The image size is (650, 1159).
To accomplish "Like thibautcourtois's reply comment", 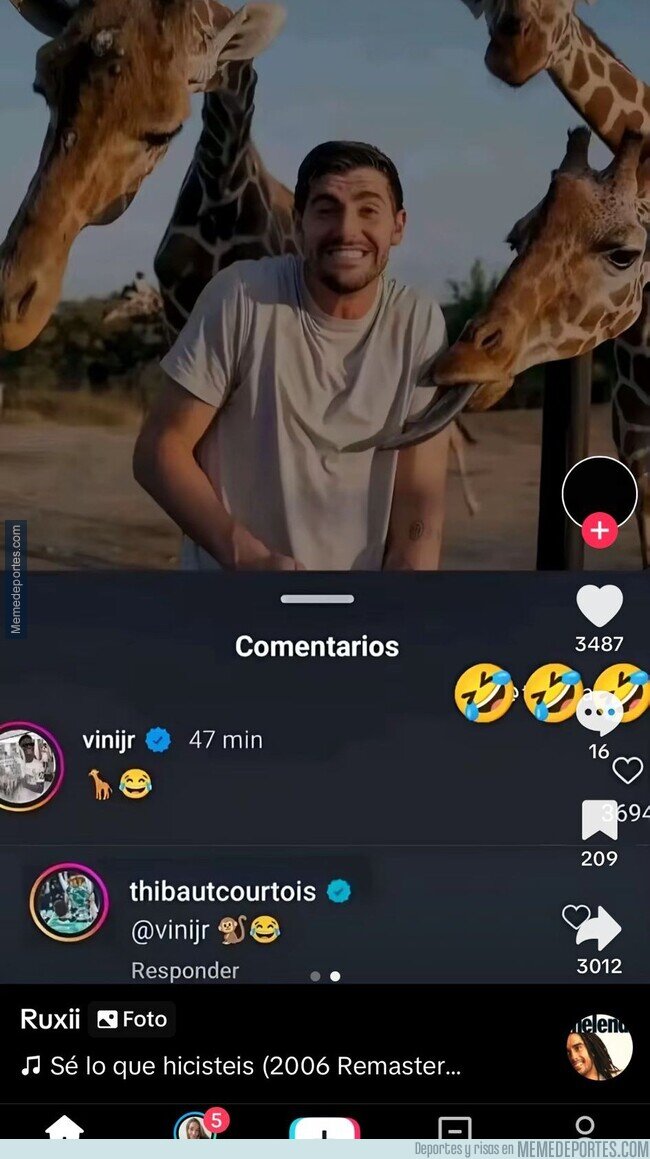I will [576, 917].
